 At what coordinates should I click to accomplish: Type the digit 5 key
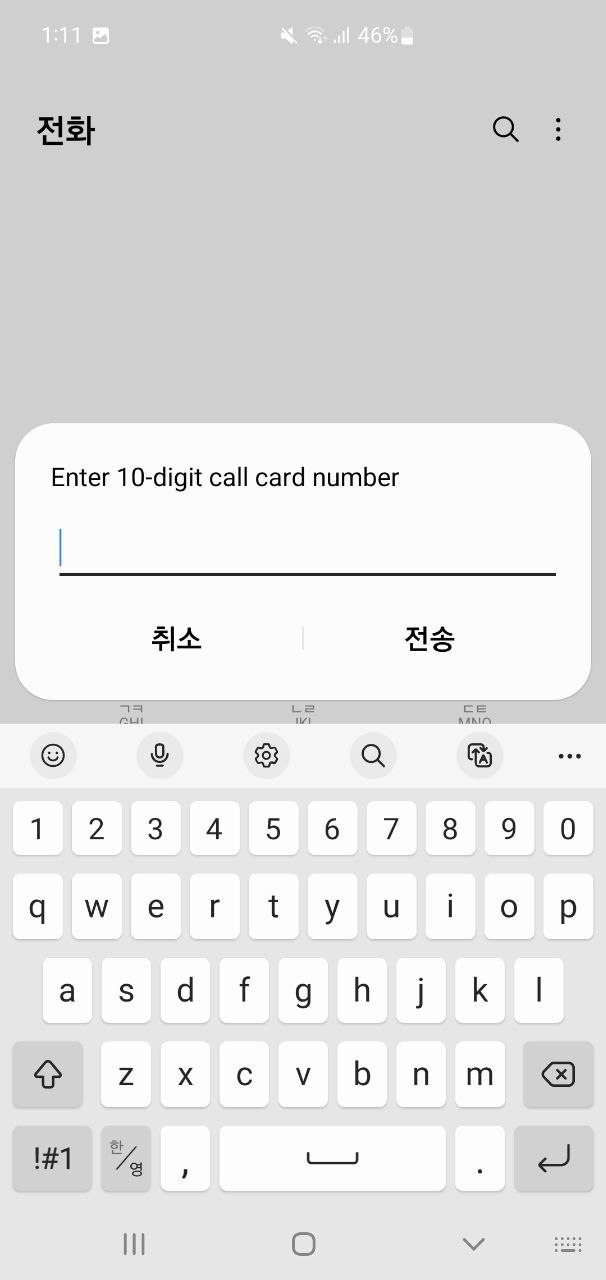273,828
